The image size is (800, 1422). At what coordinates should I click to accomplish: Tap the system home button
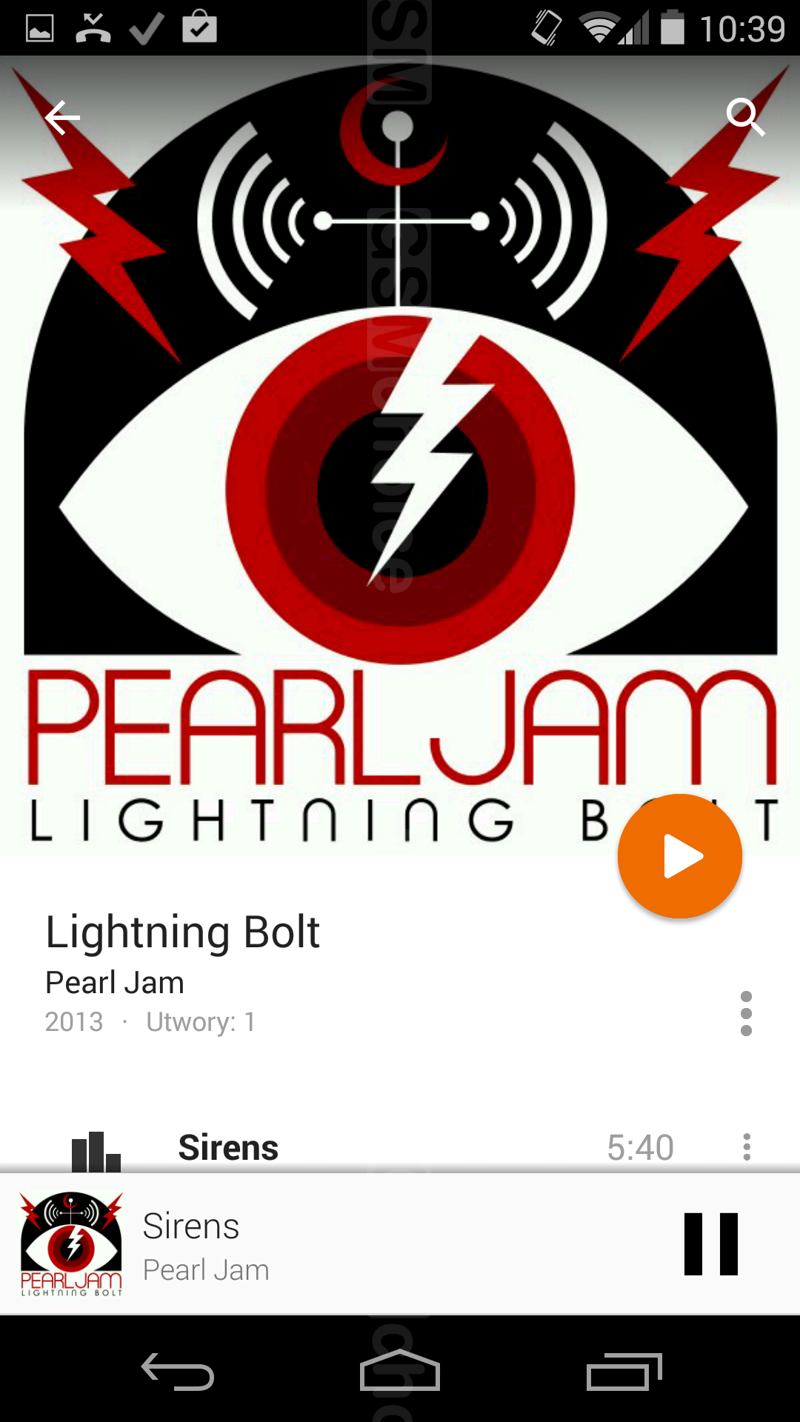(x=400, y=1371)
